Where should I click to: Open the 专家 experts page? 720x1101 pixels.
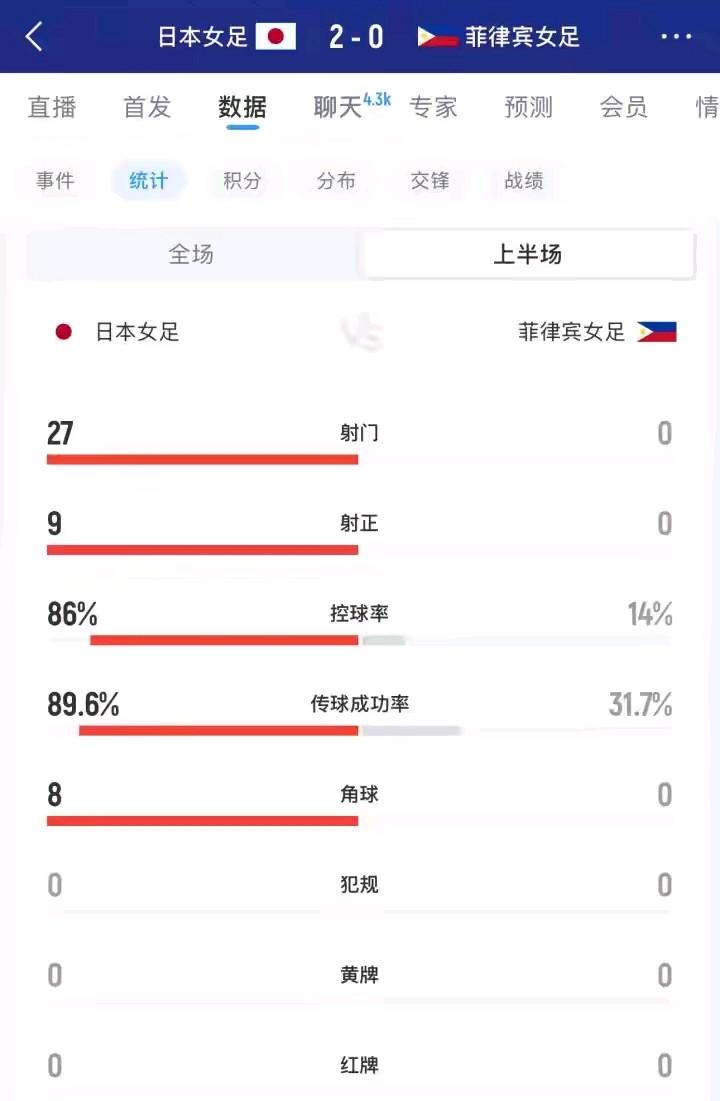tap(434, 107)
